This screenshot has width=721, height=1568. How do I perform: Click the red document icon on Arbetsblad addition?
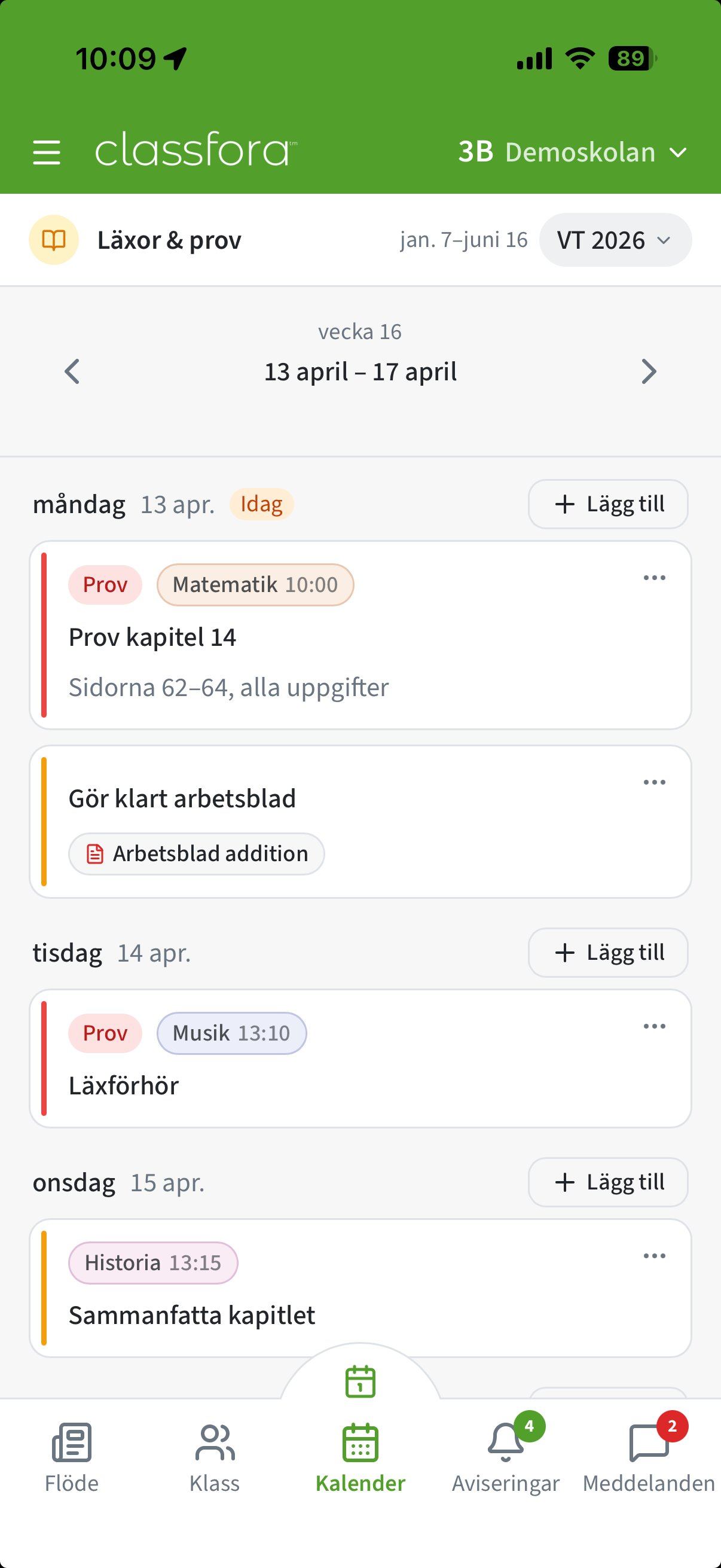[x=95, y=853]
